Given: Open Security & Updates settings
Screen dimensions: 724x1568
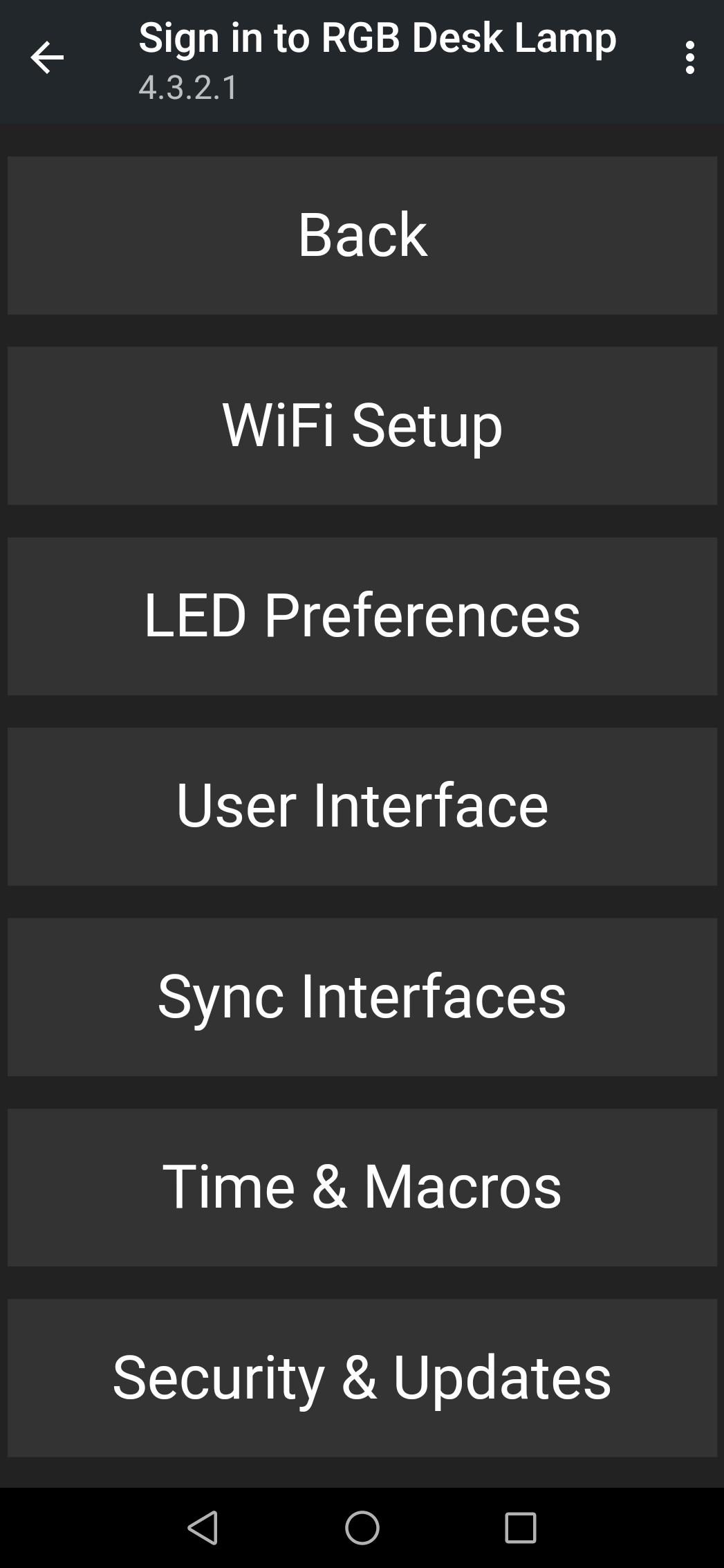Looking at the screenshot, I should (362, 1376).
